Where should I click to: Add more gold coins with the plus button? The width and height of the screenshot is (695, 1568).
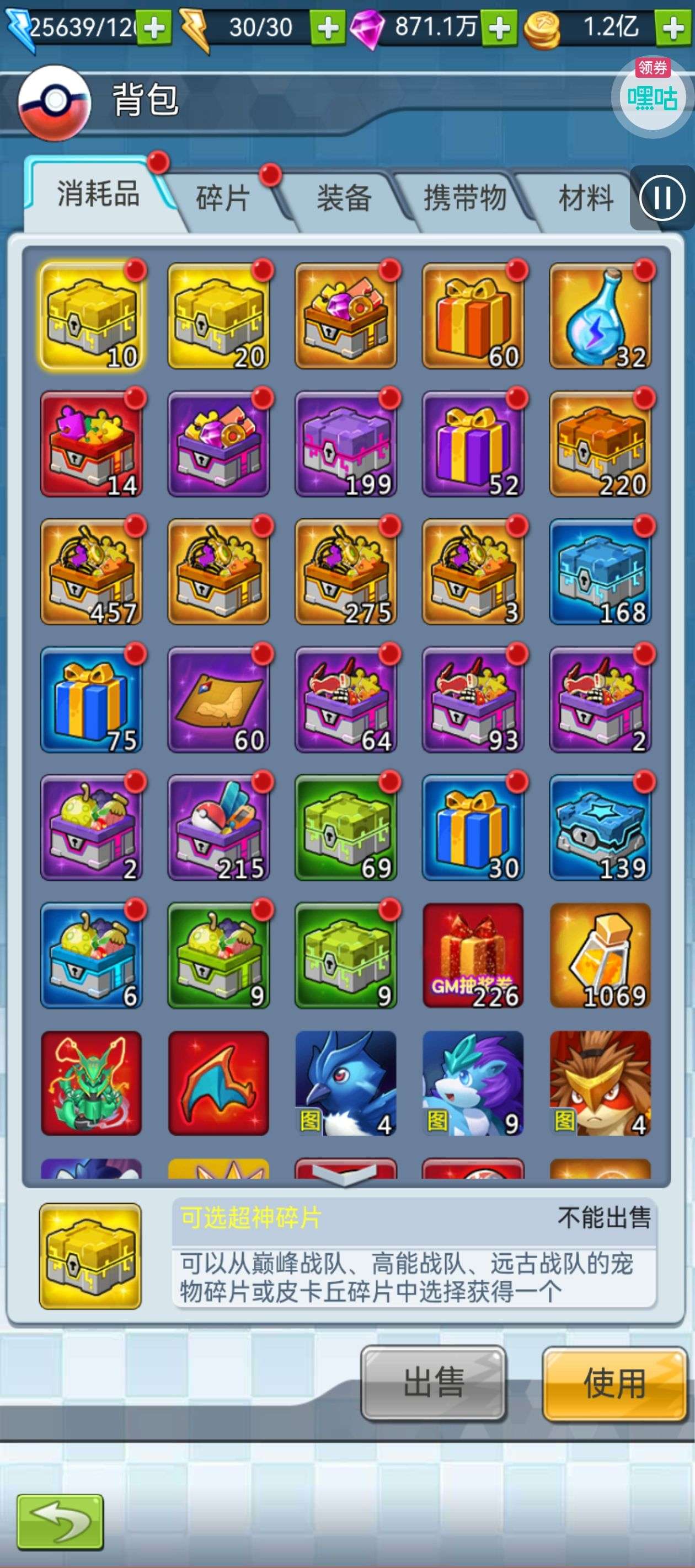pyautogui.click(x=672, y=28)
